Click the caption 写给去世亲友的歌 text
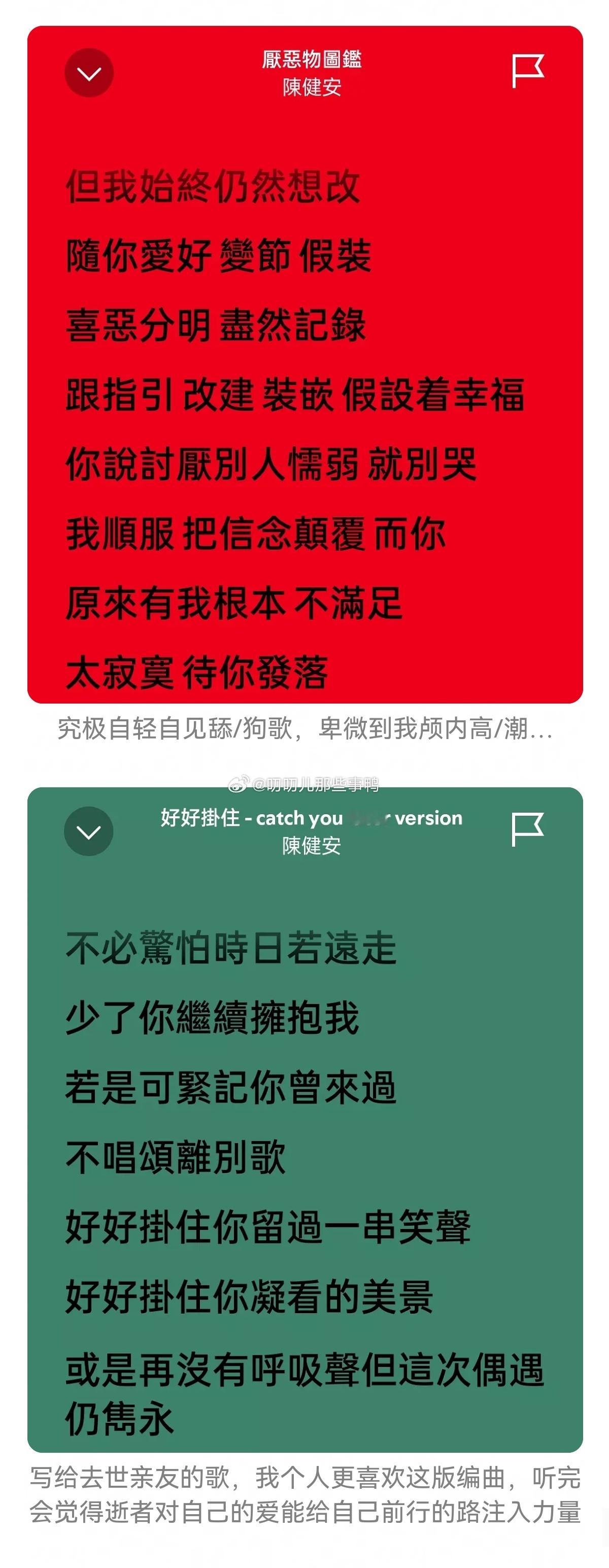 304,1495
